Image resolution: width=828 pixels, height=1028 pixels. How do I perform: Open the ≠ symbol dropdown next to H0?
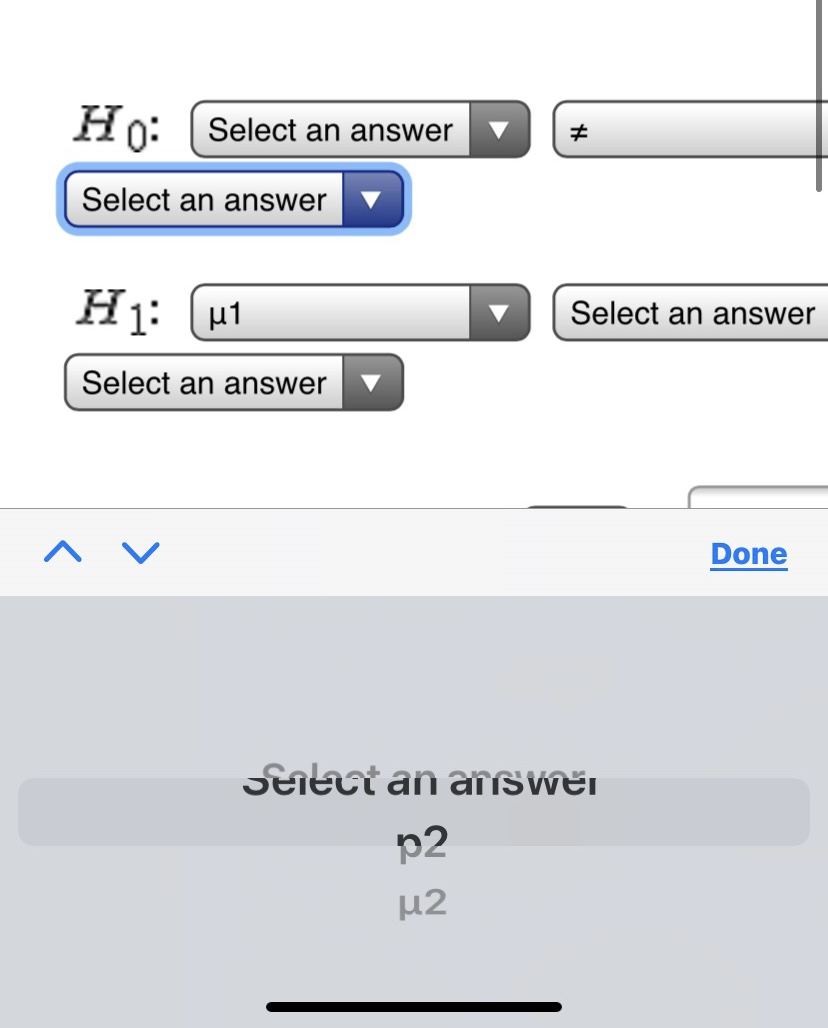click(690, 129)
